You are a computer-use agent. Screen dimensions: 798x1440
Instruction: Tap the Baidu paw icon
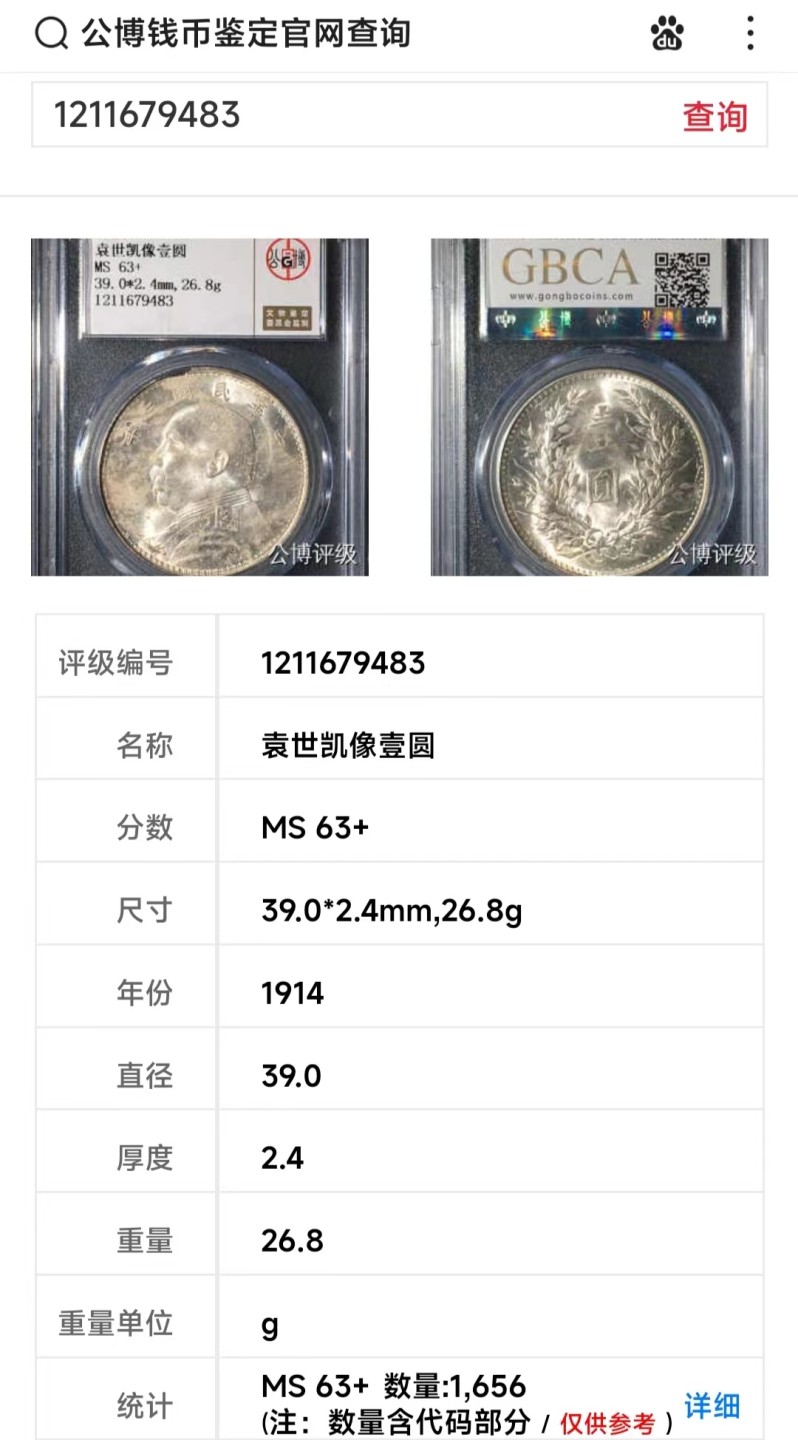click(667, 34)
